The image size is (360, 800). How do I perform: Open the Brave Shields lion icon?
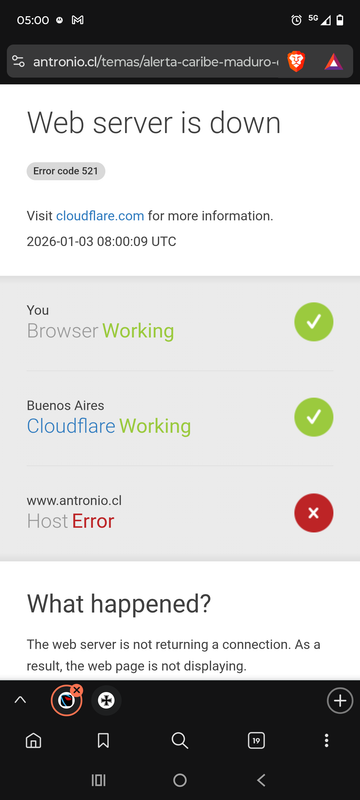coord(296,62)
